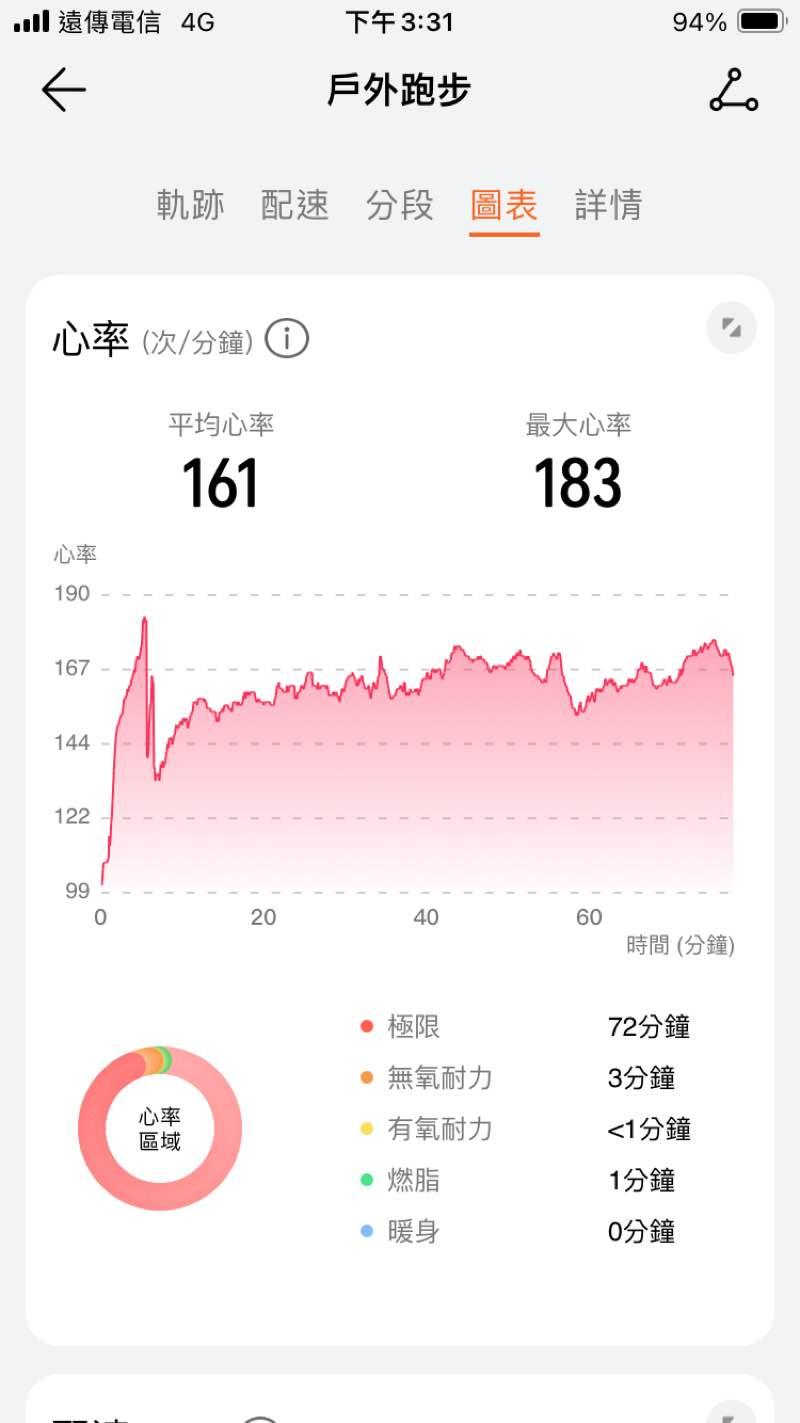Switch to the 軌跡 tab
The height and width of the screenshot is (1423, 800).
(191, 205)
